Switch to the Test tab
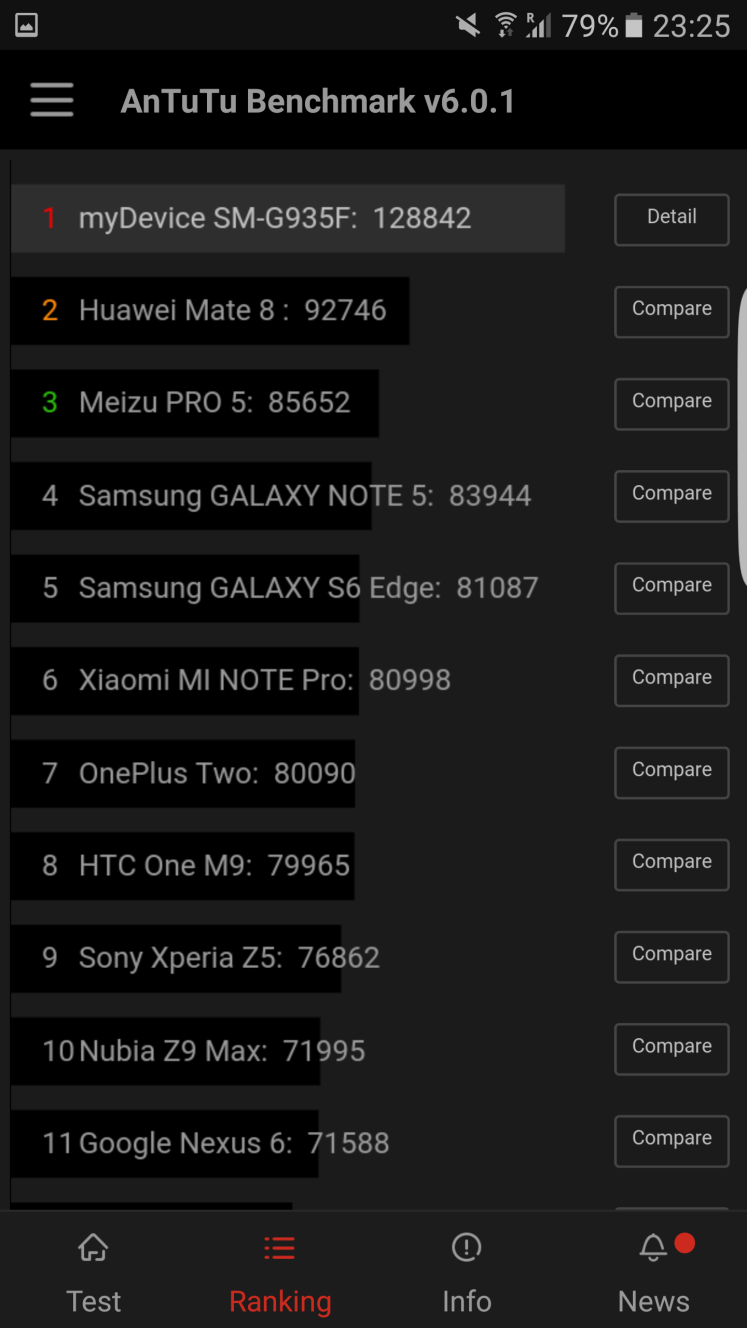Image resolution: width=747 pixels, height=1328 pixels. 93,1272
